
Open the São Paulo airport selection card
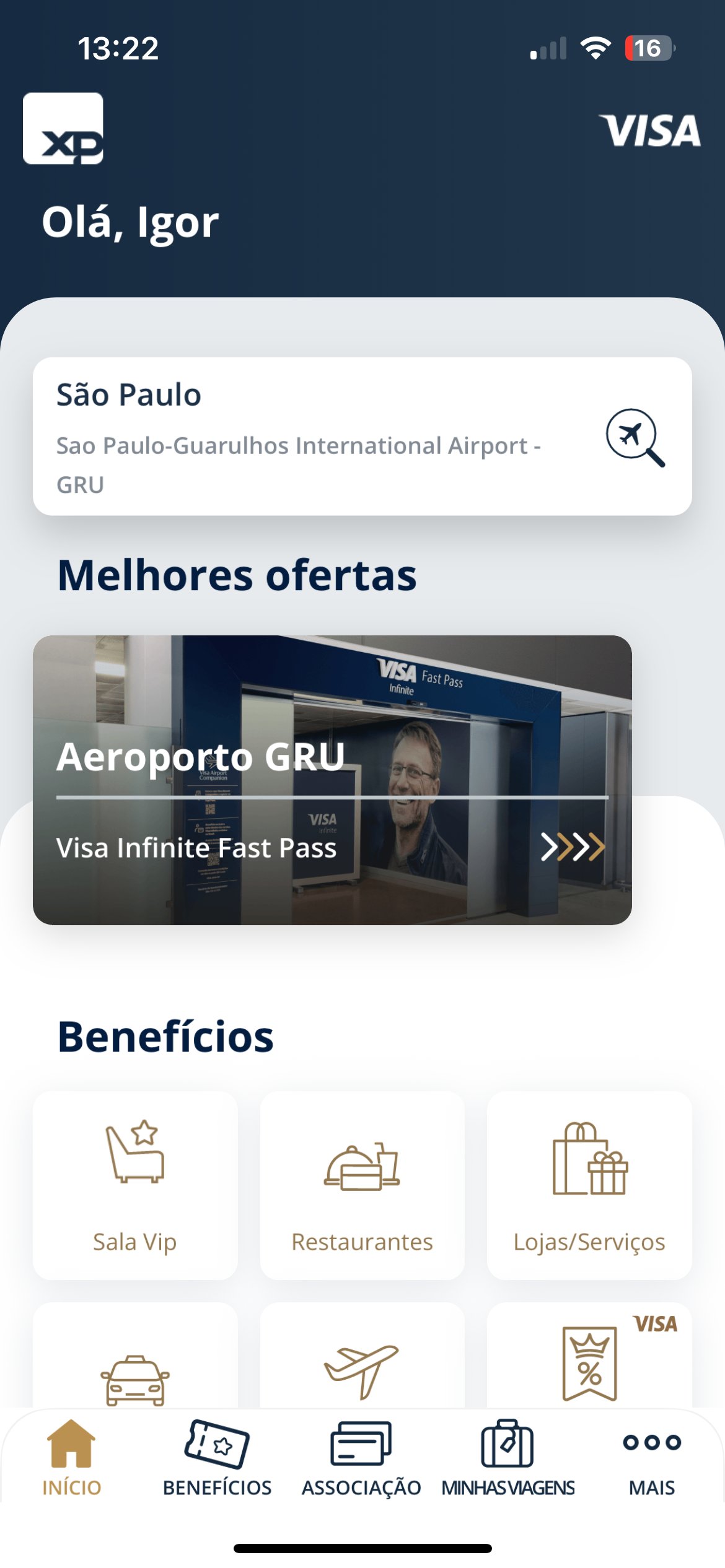pyautogui.click(x=297, y=437)
